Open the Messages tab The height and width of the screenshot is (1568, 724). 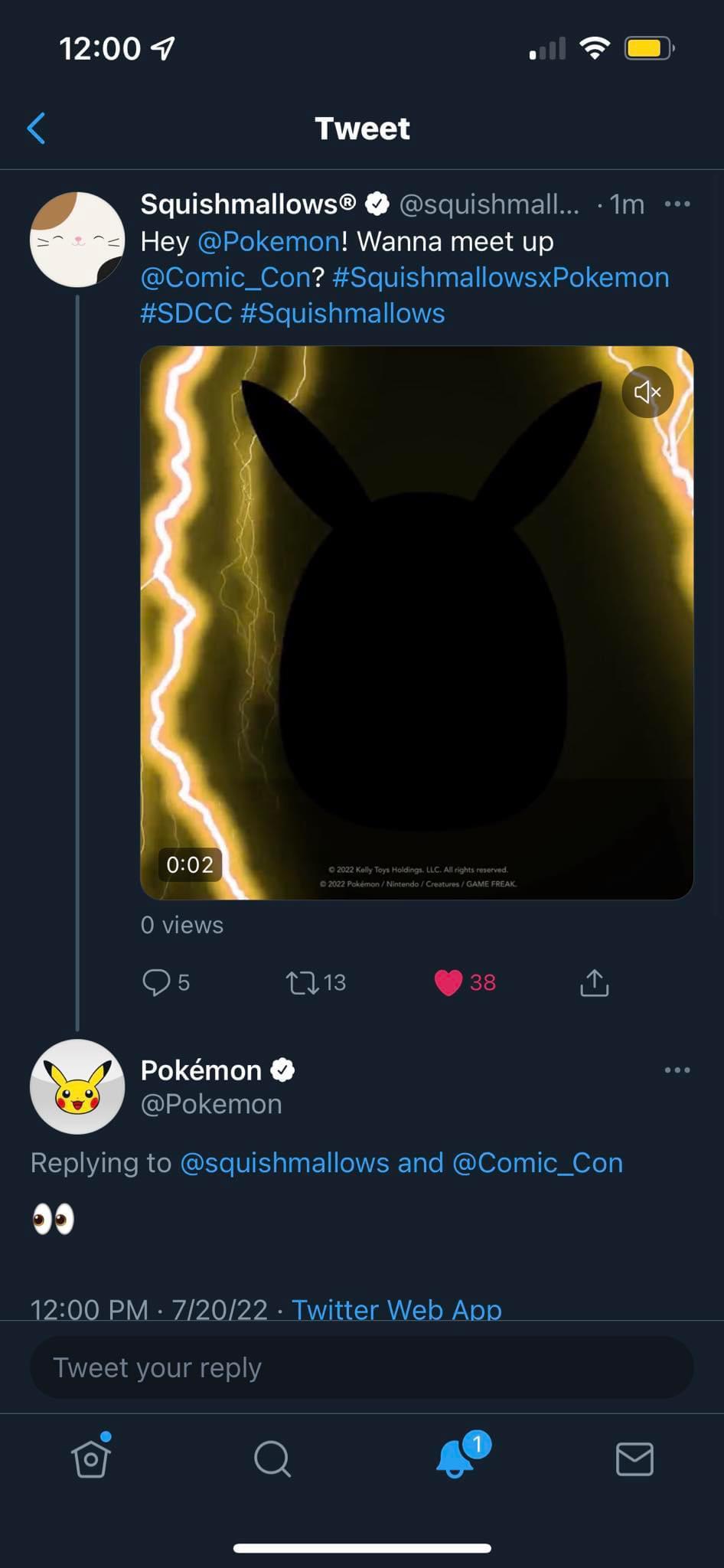point(634,1459)
